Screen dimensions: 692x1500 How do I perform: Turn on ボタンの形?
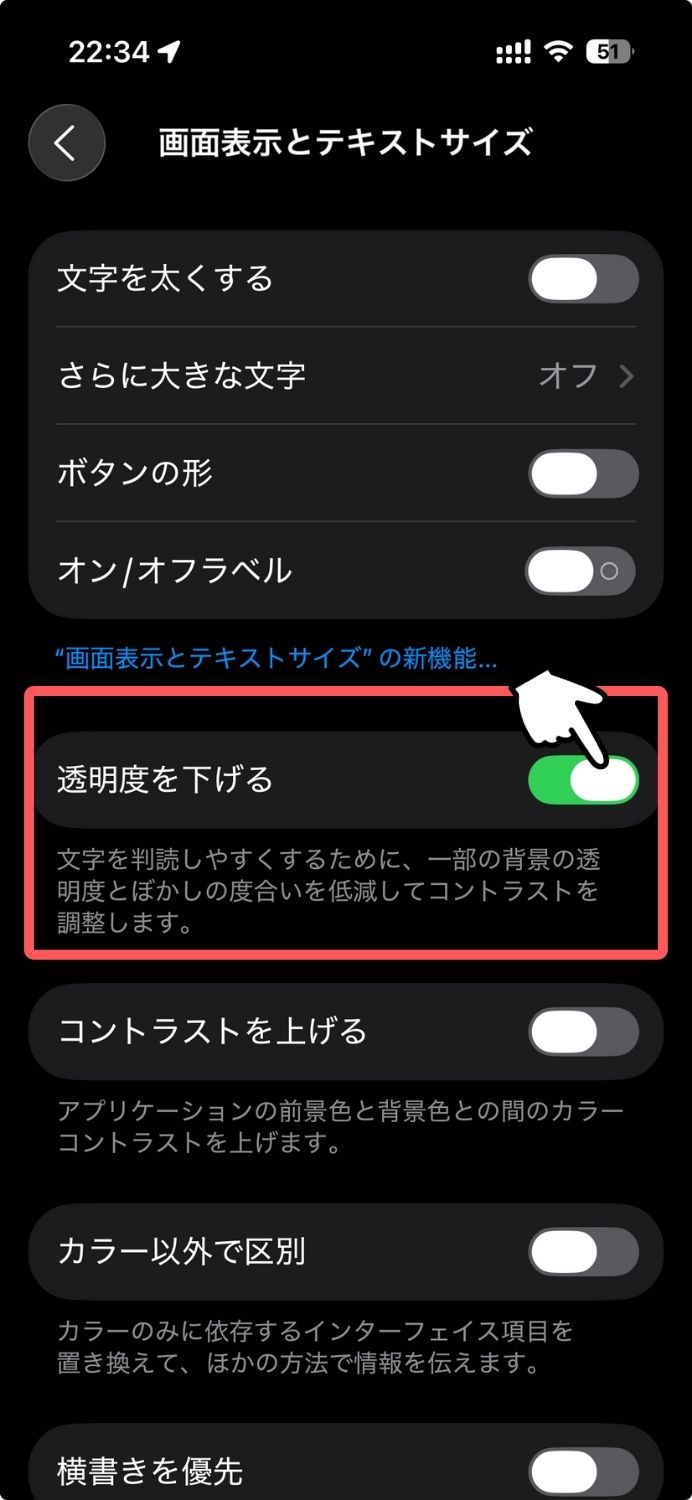[x=583, y=473]
